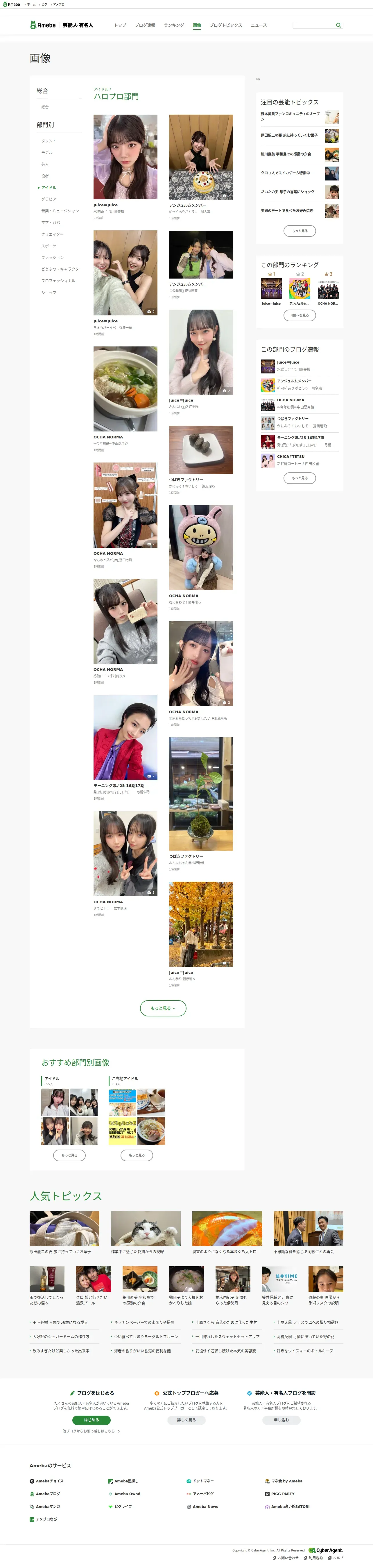Select the タレント category in sidebar
Image resolution: width=373 pixels, height=1568 pixels.
pyautogui.click(x=49, y=141)
